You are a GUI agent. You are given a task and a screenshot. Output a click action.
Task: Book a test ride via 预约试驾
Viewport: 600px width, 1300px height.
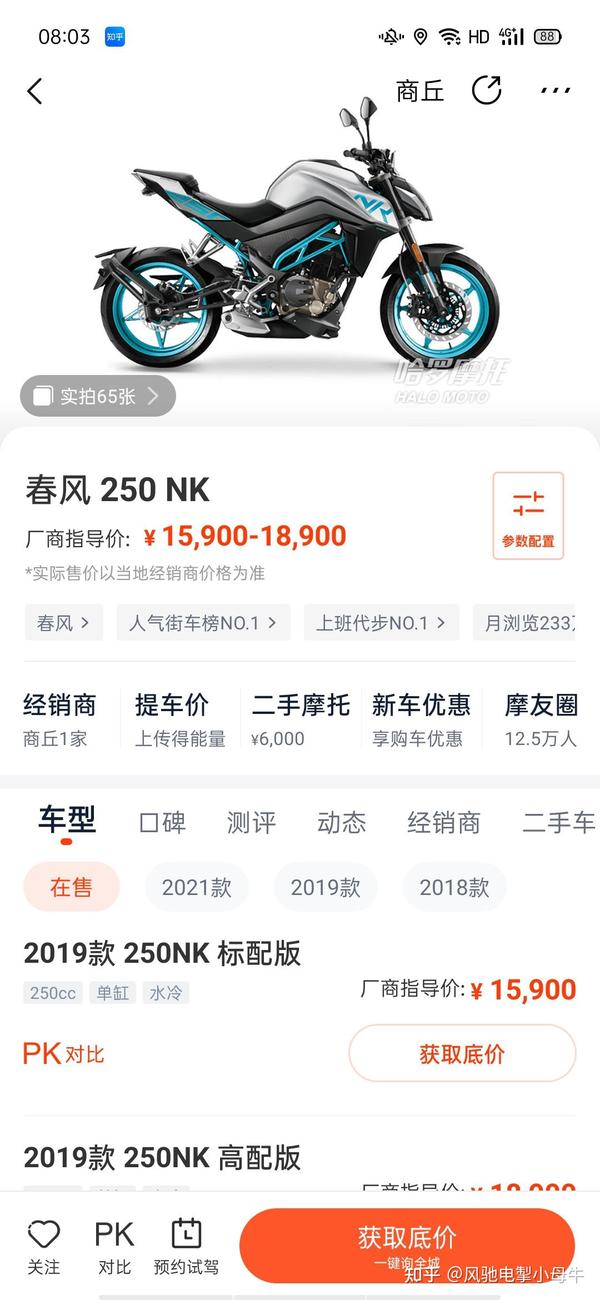pyautogui.click(x=186, y=1246)
